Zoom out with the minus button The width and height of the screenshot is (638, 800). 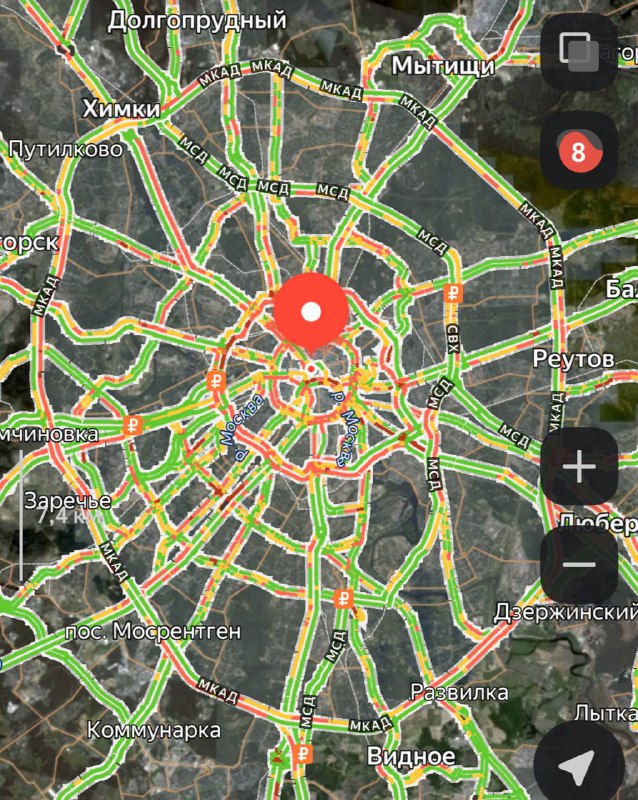point(578,565)
